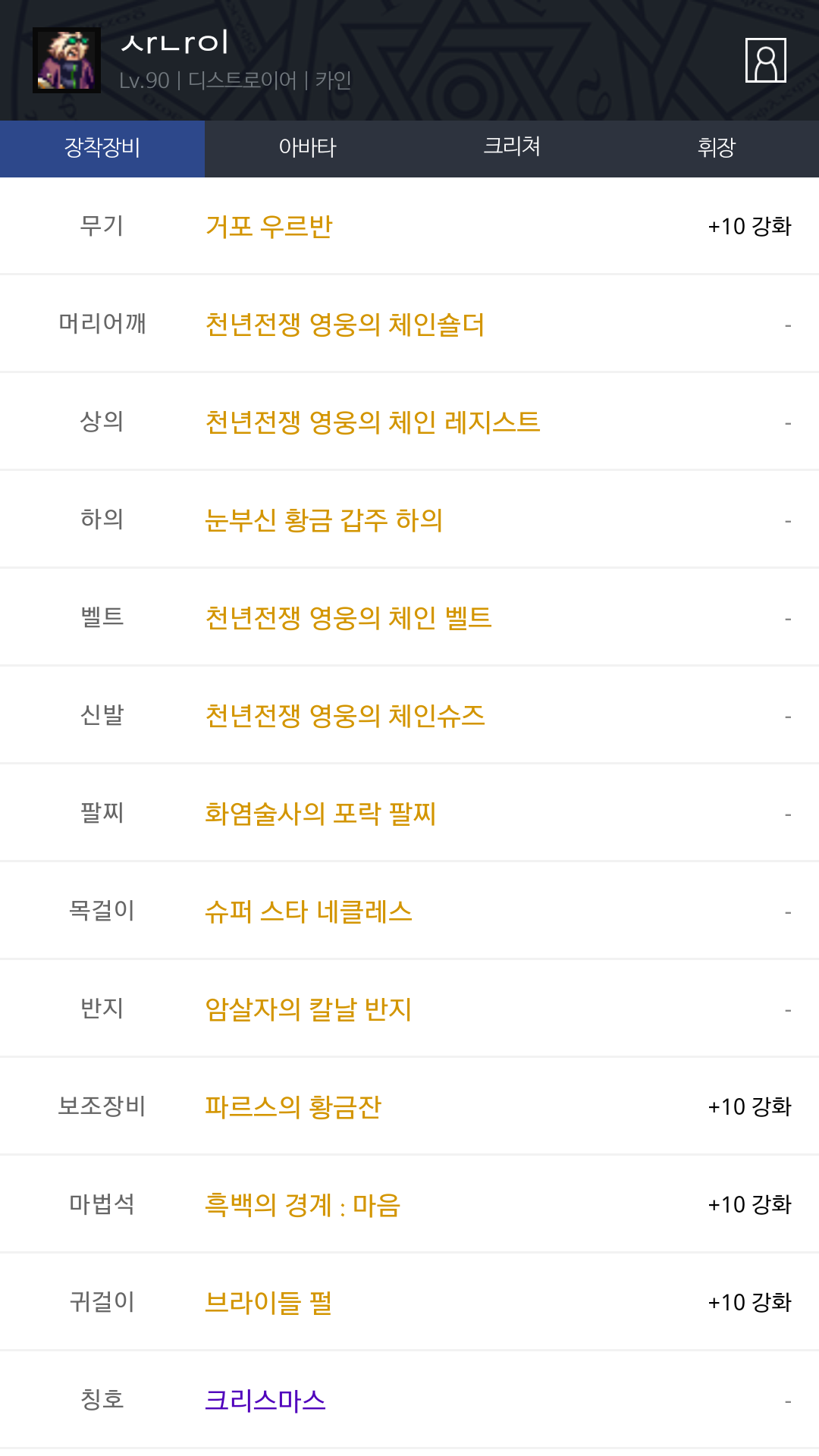This screenshot has height=1456, width=819.
Task: Open 브라이들 펄 earring item
Action: pos(268,1303)
